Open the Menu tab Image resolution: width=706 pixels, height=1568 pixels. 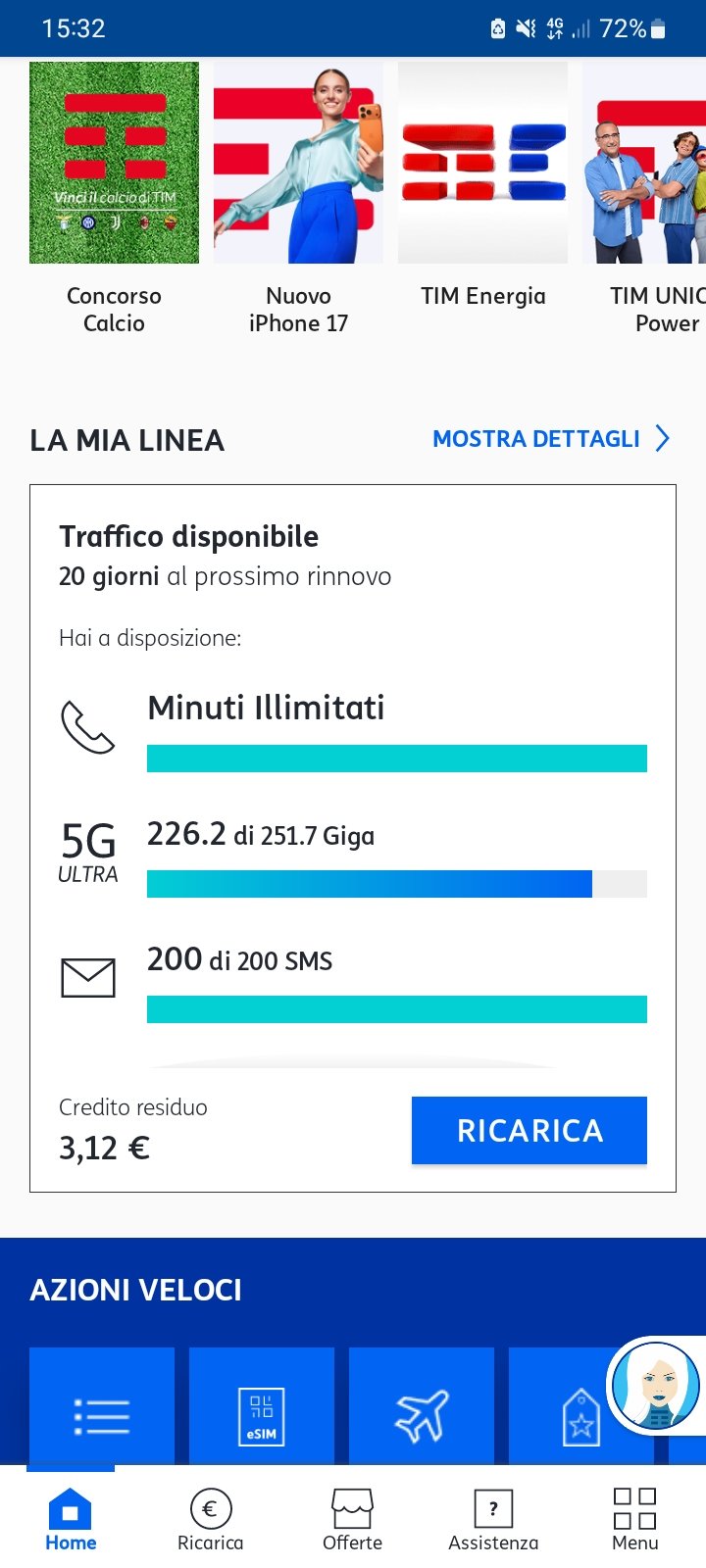634,1520
